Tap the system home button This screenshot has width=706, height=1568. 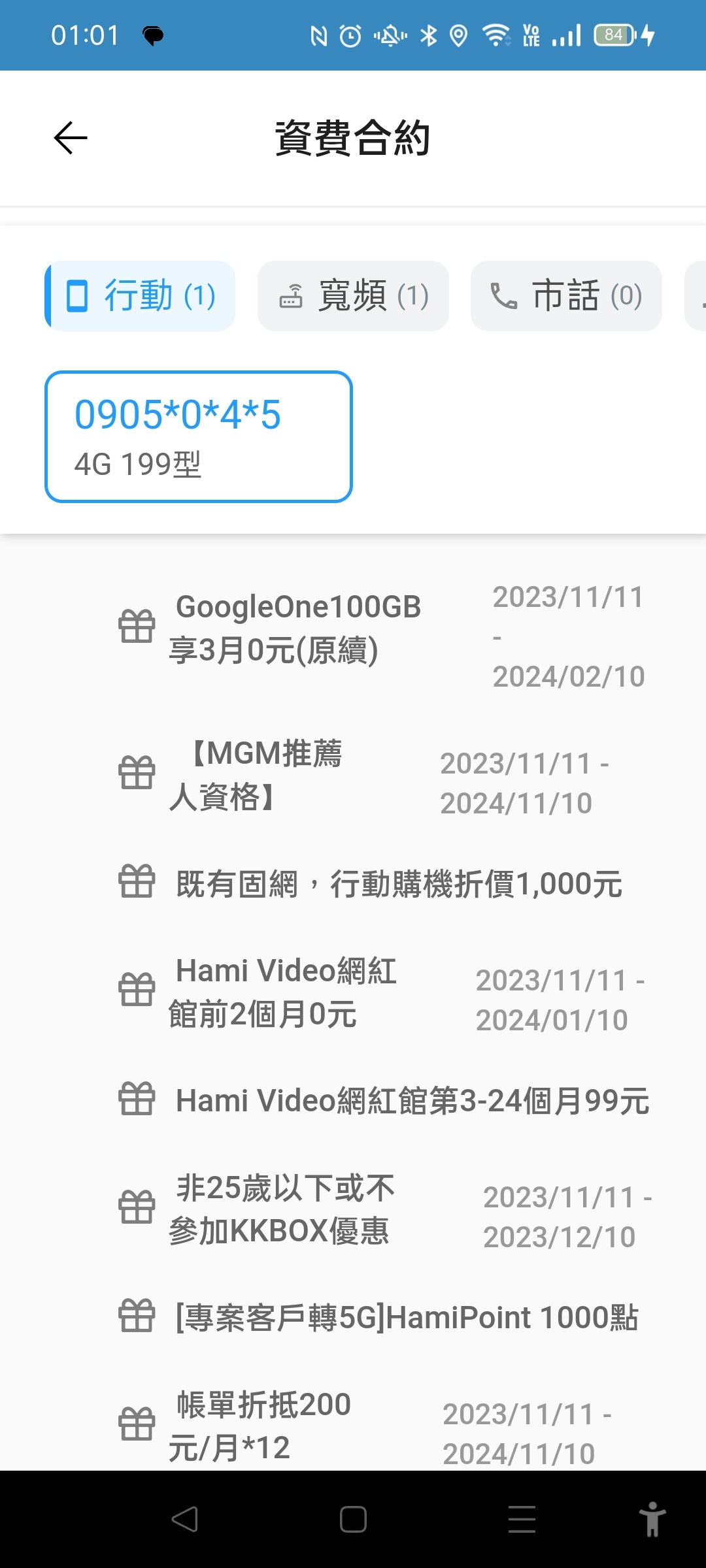[x=353, y=1519]
